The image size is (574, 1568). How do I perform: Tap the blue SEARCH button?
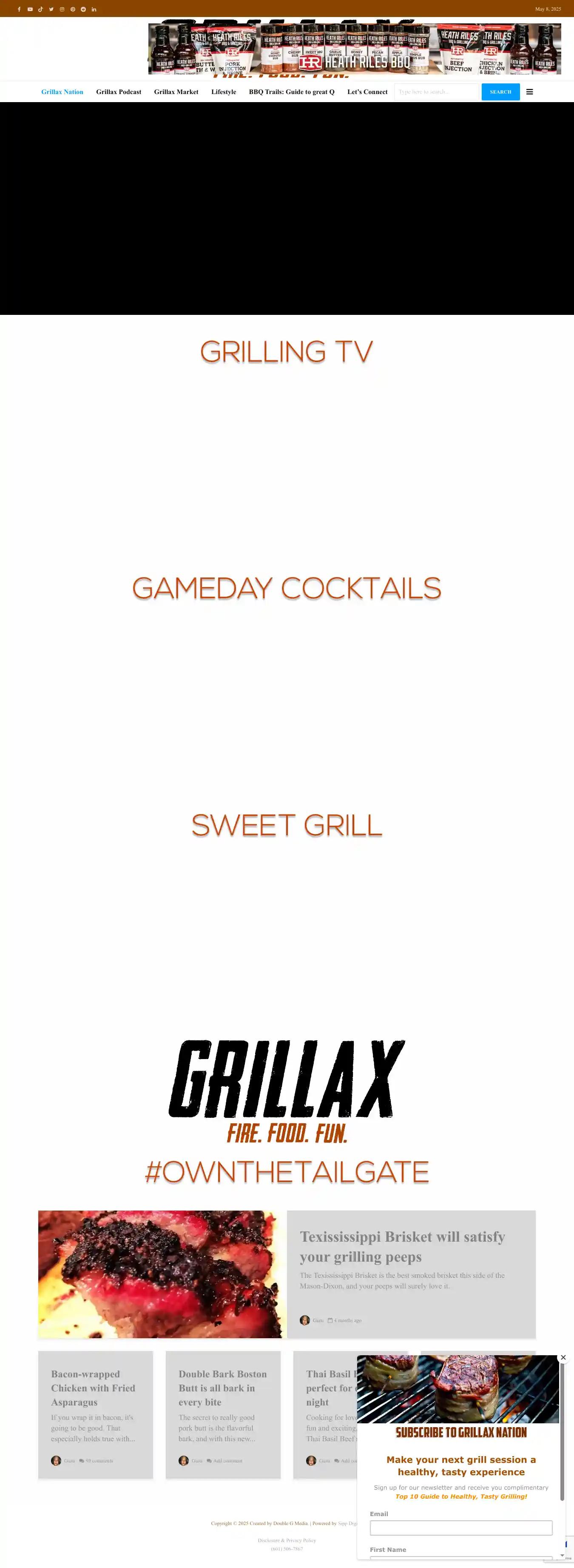[x=500, y=92]
